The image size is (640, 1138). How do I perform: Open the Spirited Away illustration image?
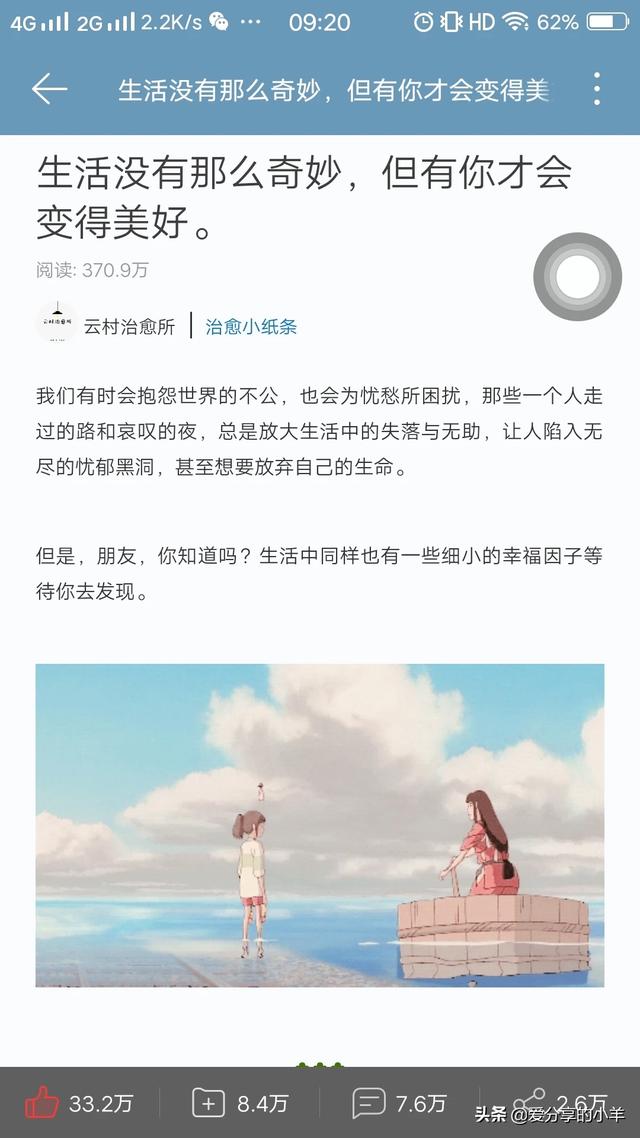click(x=320, y=825)
